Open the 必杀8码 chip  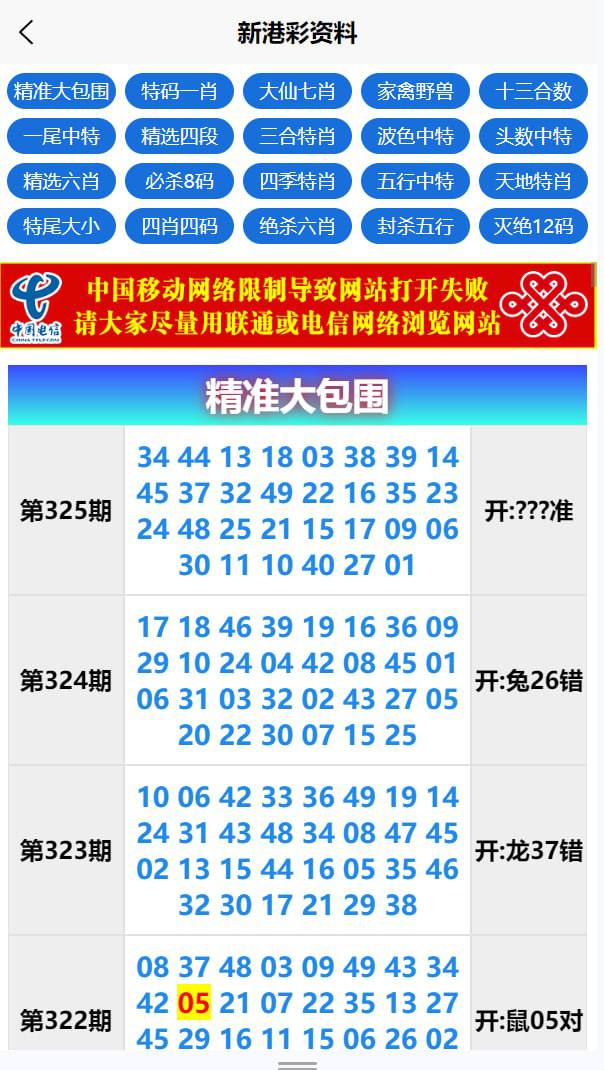(x=179, y=182)
